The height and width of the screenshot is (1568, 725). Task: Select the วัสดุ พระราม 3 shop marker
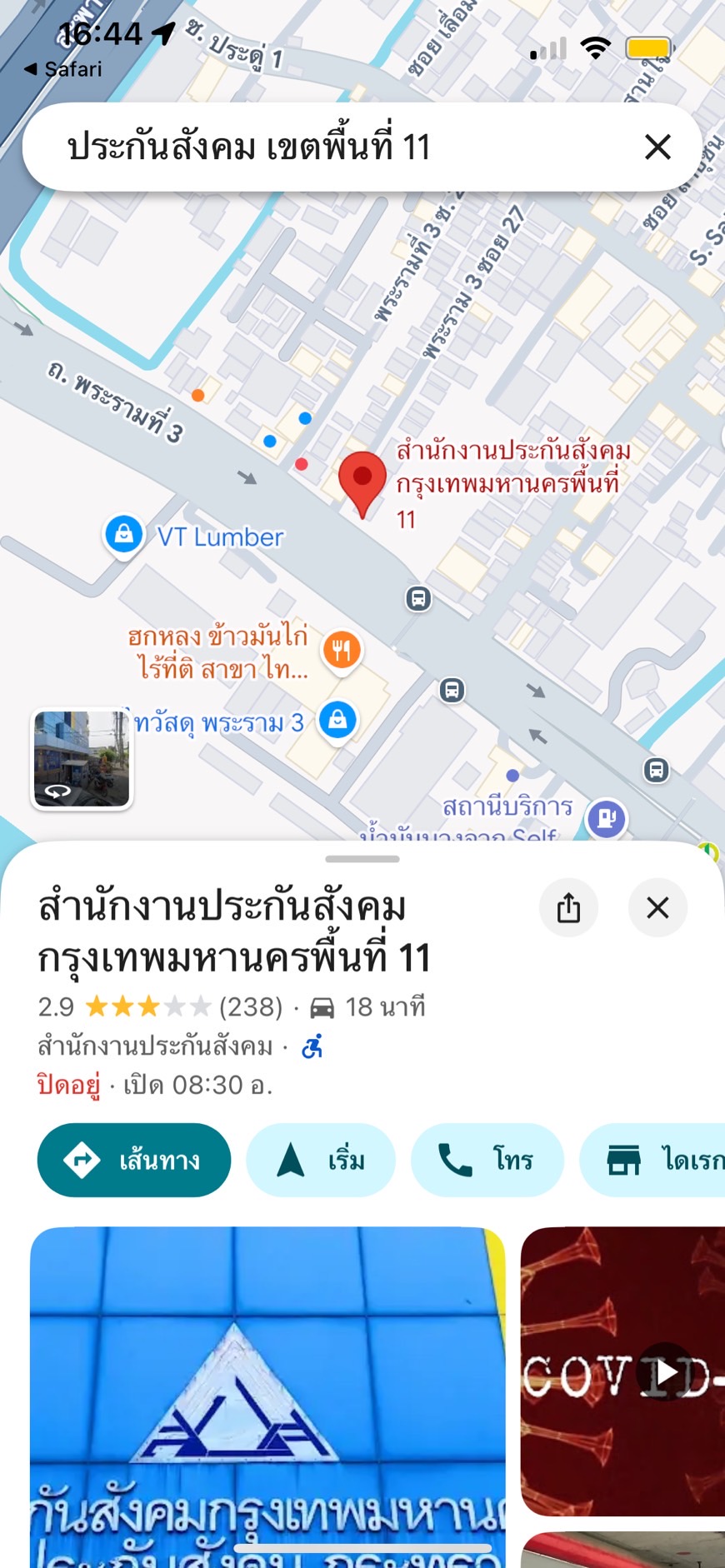[x=337, y=719]
